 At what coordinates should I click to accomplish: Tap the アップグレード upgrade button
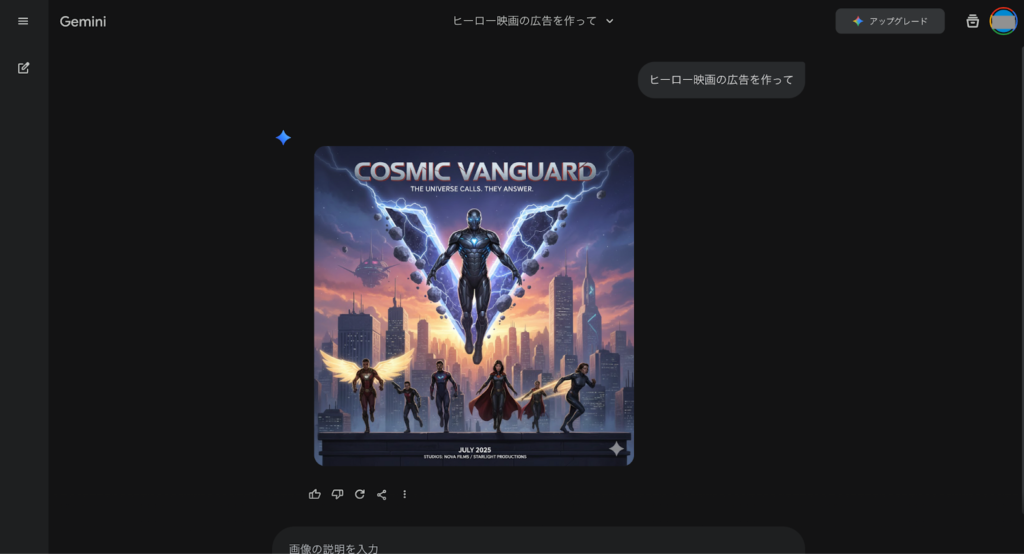point(889,21)
